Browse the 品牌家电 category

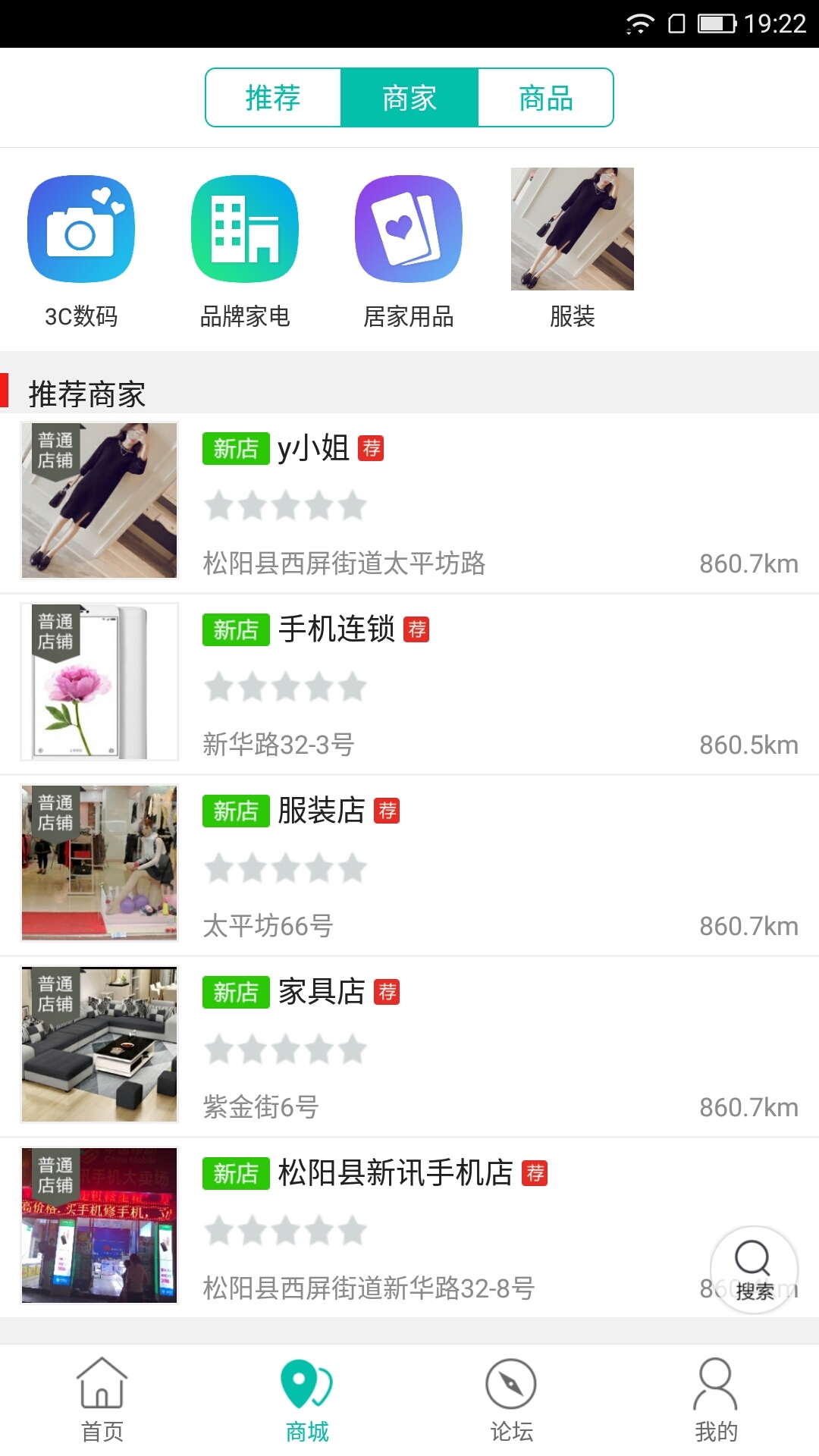(245, 250)
